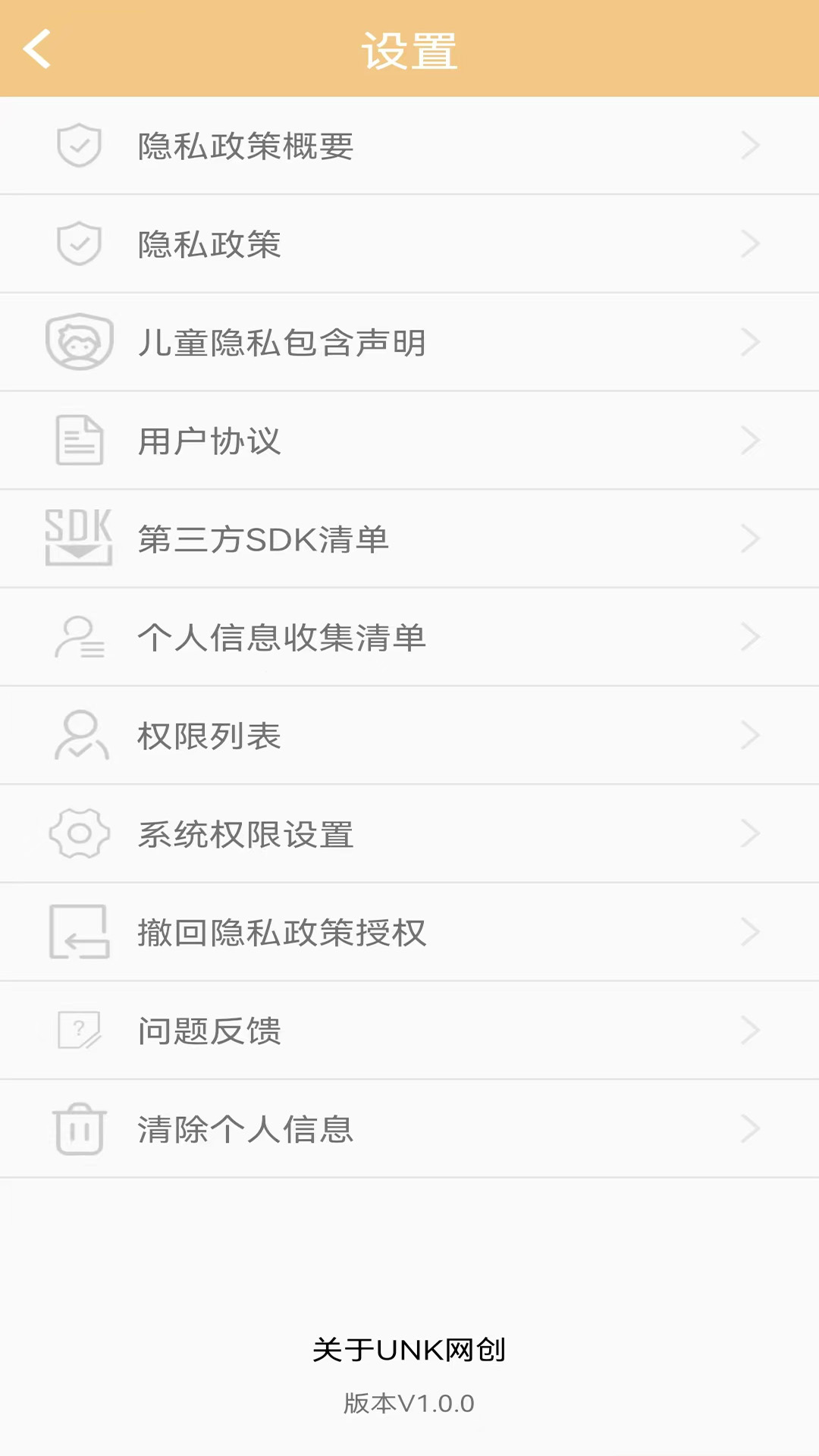Open the 用户协议 settings entry
This screenshot has height=1456, width=819.
409,440
